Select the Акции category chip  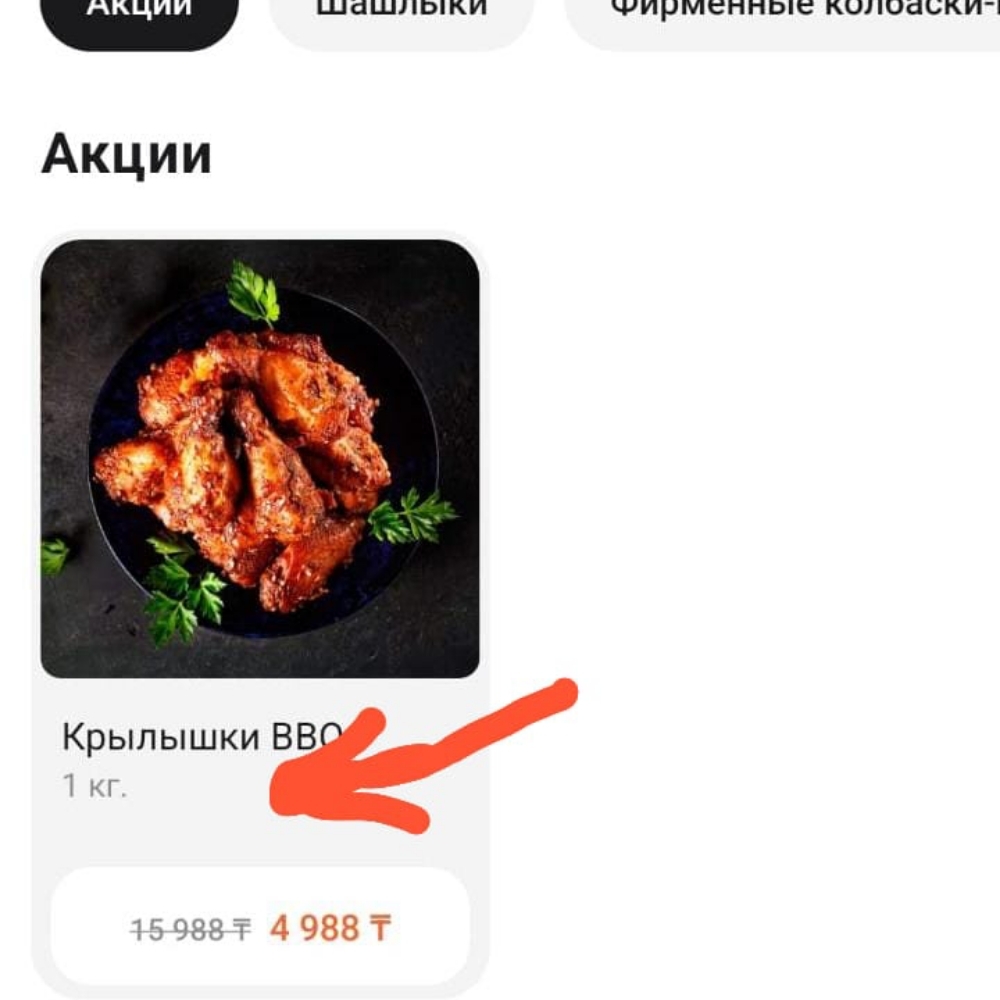click(x=138, y=15)
